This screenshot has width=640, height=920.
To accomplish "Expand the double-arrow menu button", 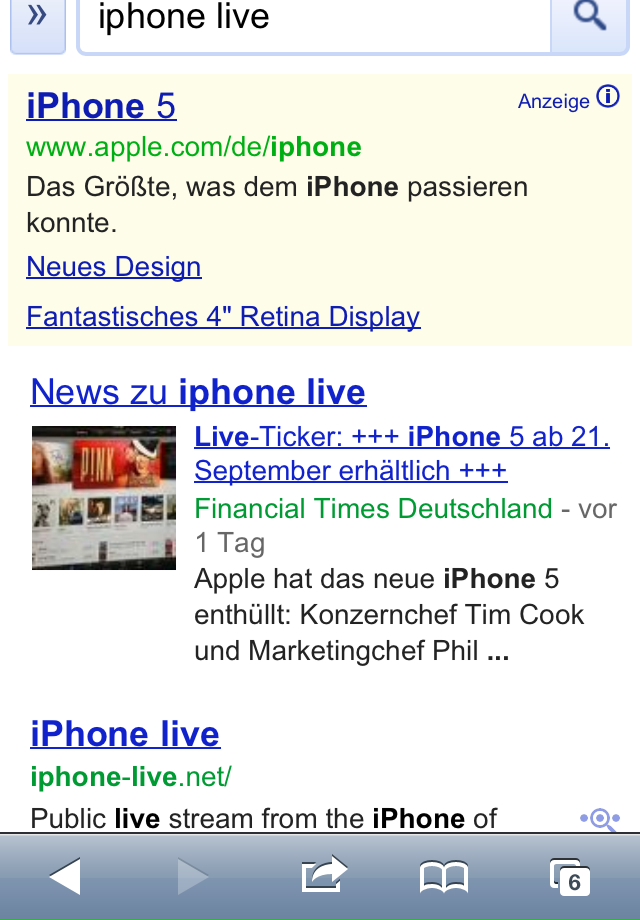I will (x=38, y=18).
